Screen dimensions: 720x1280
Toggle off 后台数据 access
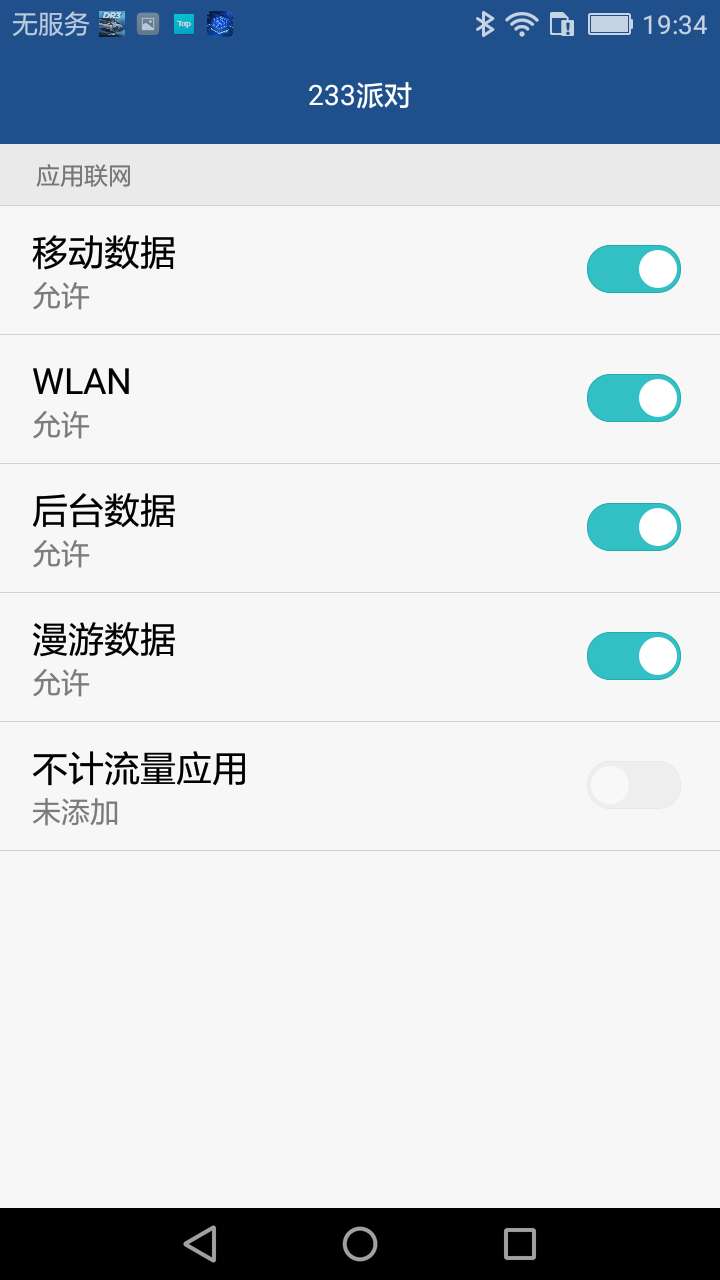(x=633, y=527)
